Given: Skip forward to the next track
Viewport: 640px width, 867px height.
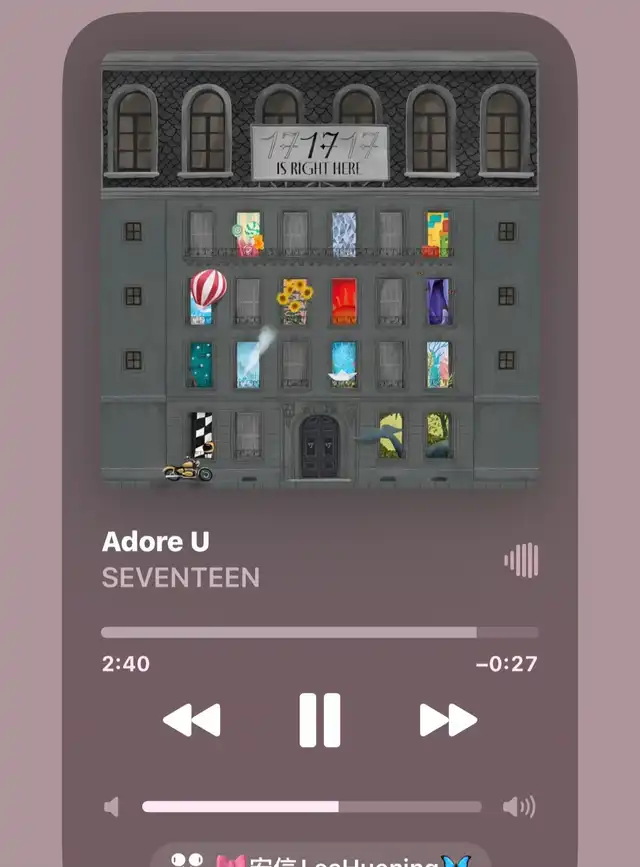Looking at the screenshot, I should 448,720.
